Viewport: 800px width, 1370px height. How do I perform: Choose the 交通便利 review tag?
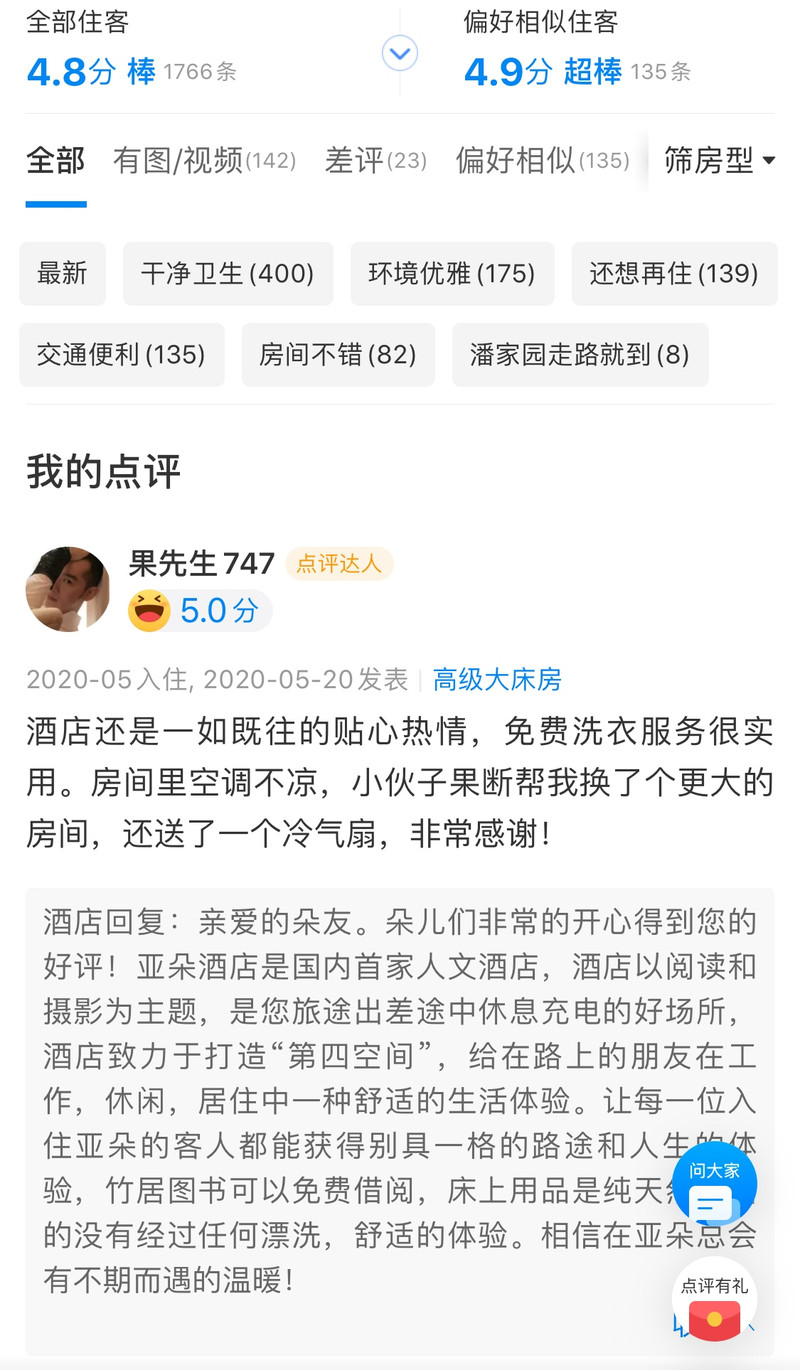[121, 354]
